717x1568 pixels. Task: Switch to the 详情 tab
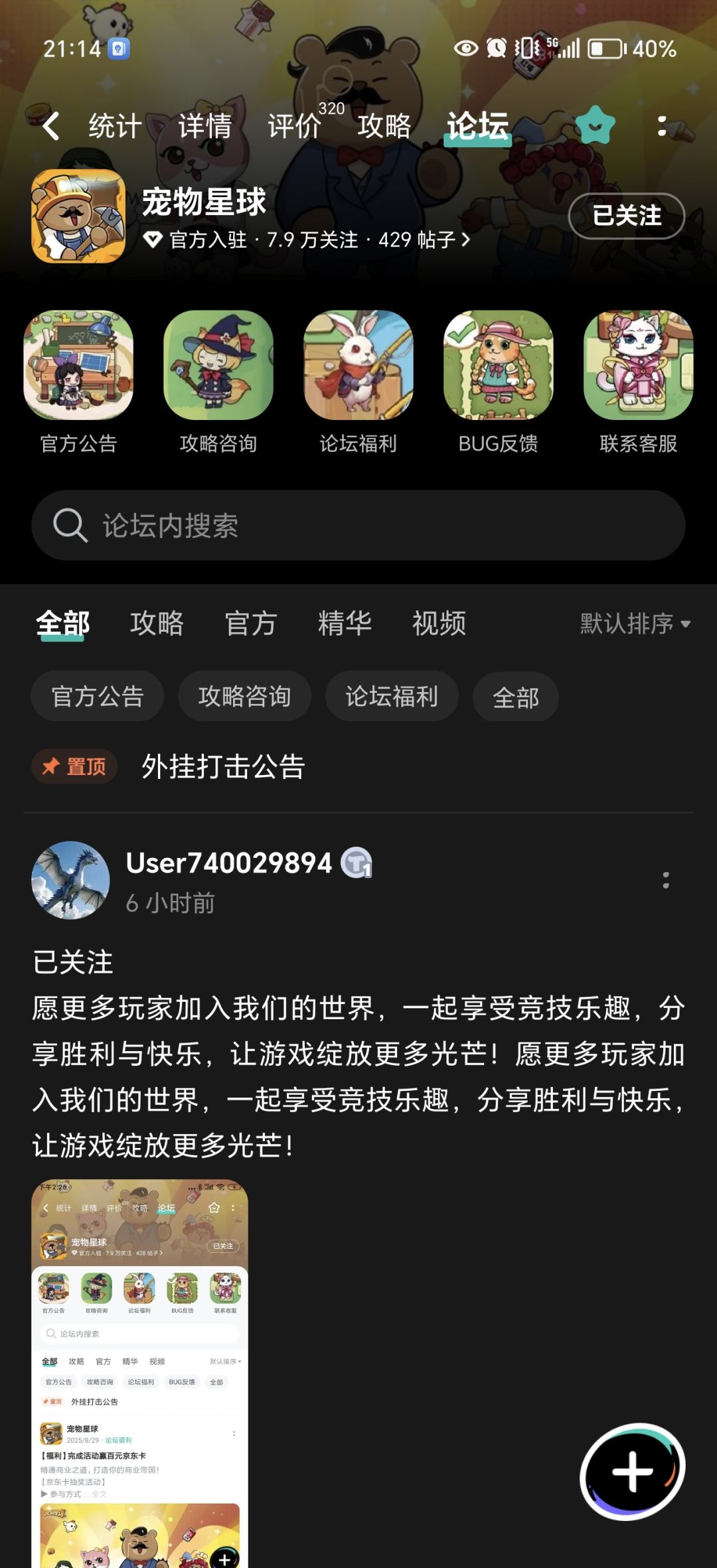(204, 125)
